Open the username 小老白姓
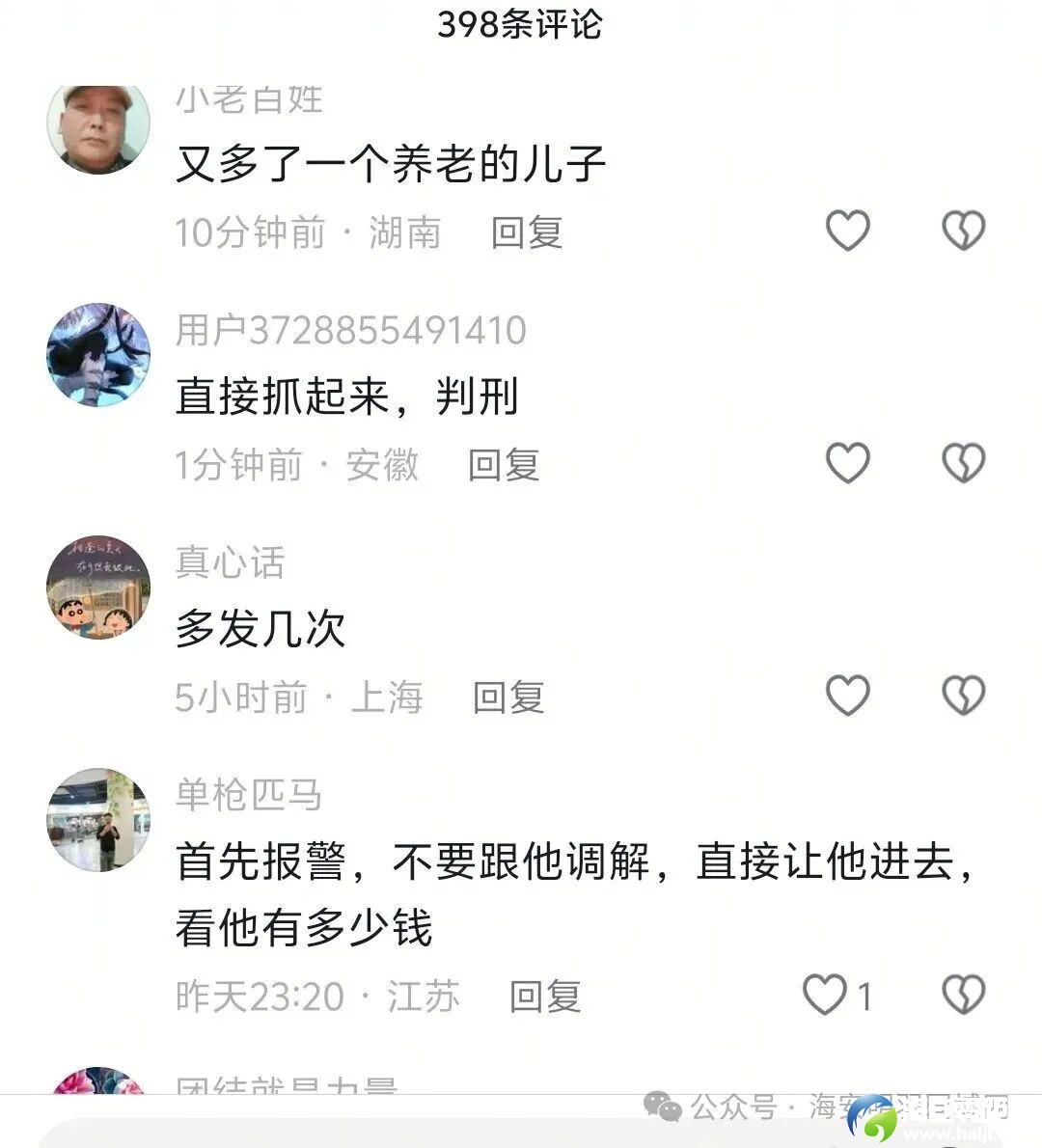The image size is (1042, 1148). pos(248,99)
